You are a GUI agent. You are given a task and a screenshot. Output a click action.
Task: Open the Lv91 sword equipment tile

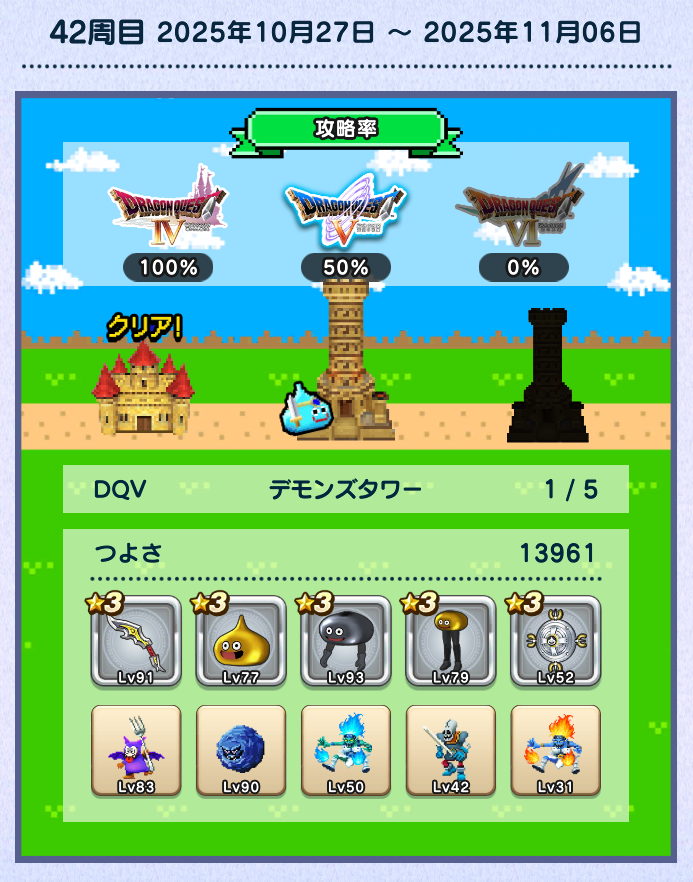[x=136, y=642]
